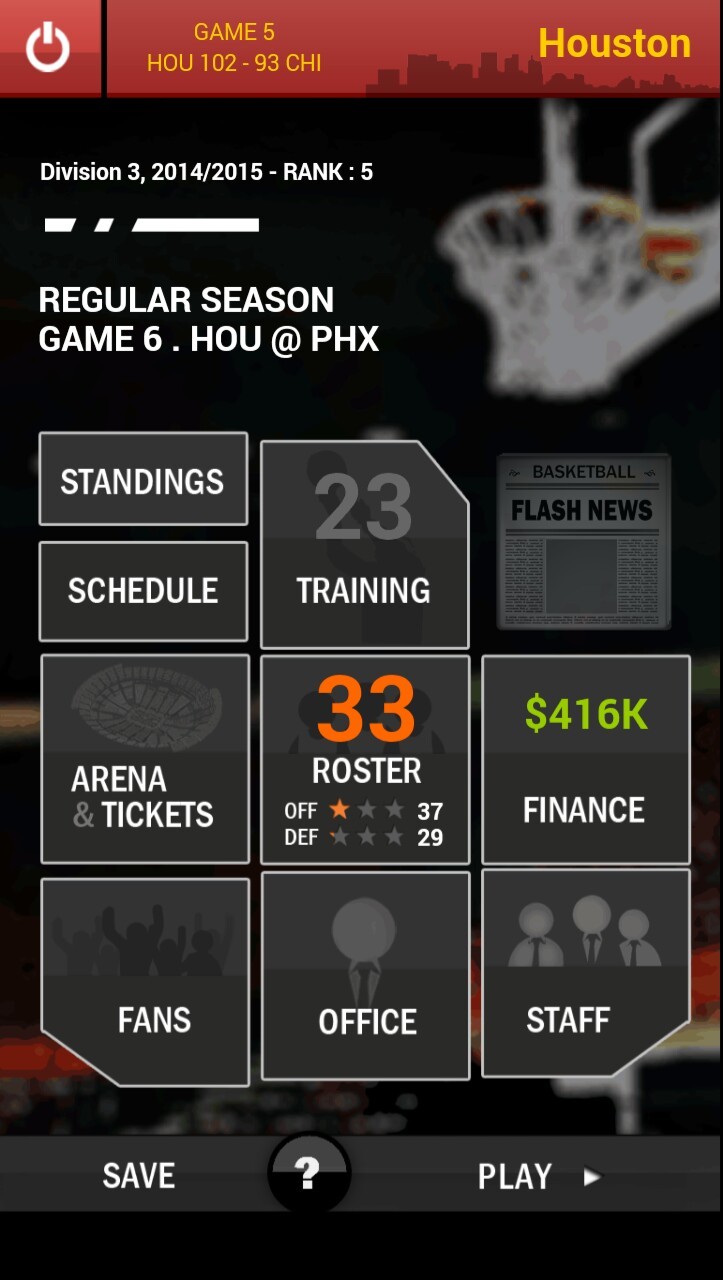View the season Schedule

143,591
